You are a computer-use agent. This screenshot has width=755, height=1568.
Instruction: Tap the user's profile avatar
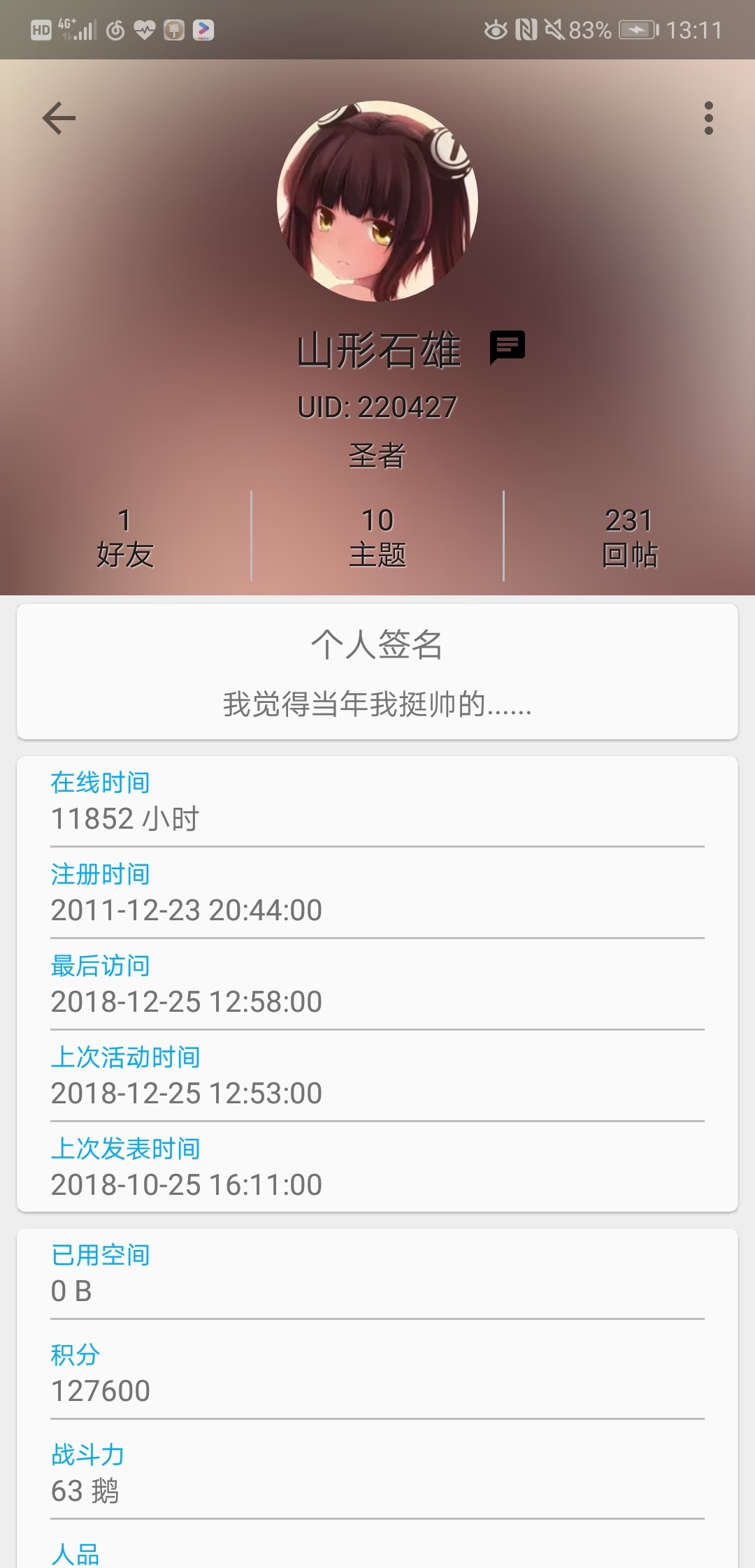(377, 202)
